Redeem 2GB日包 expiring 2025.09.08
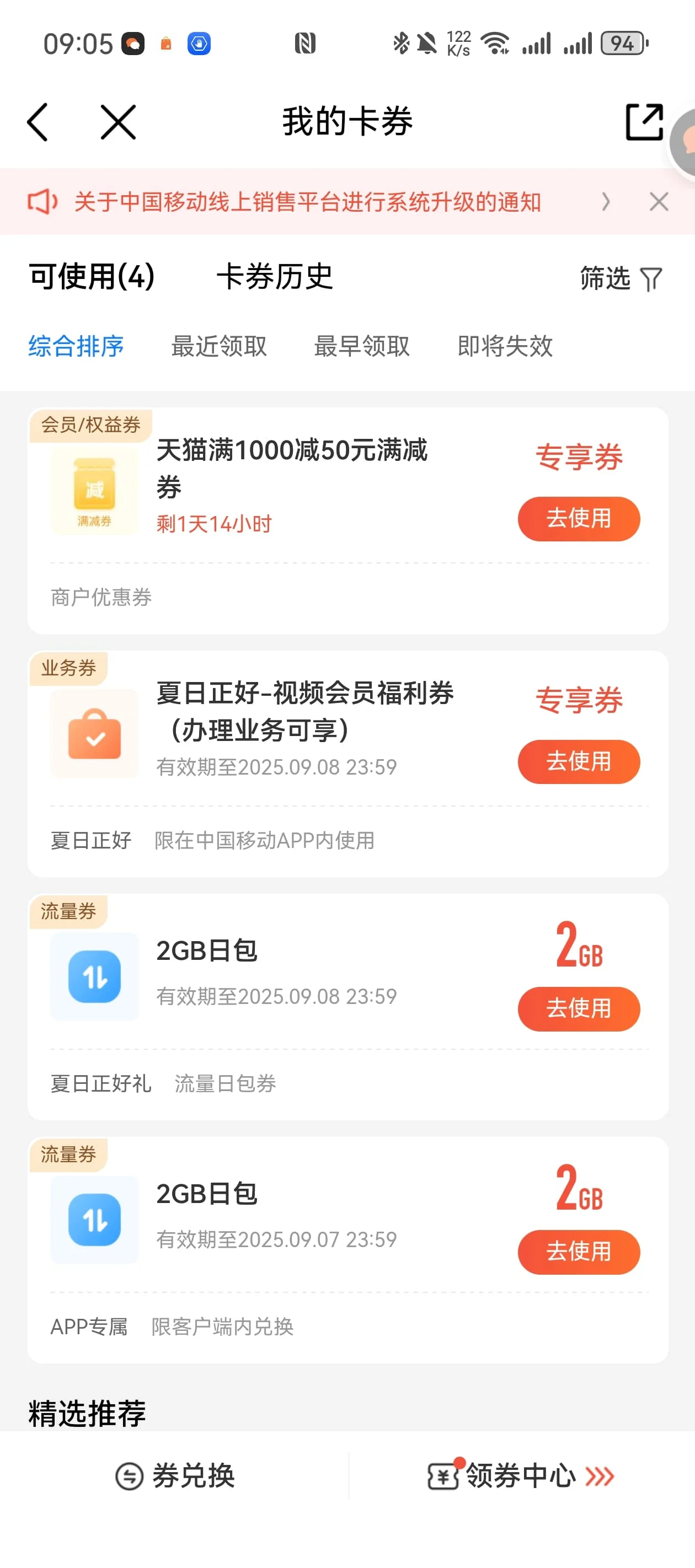Viewport: 695px width, 1568px height. (x=578, y=1008)
